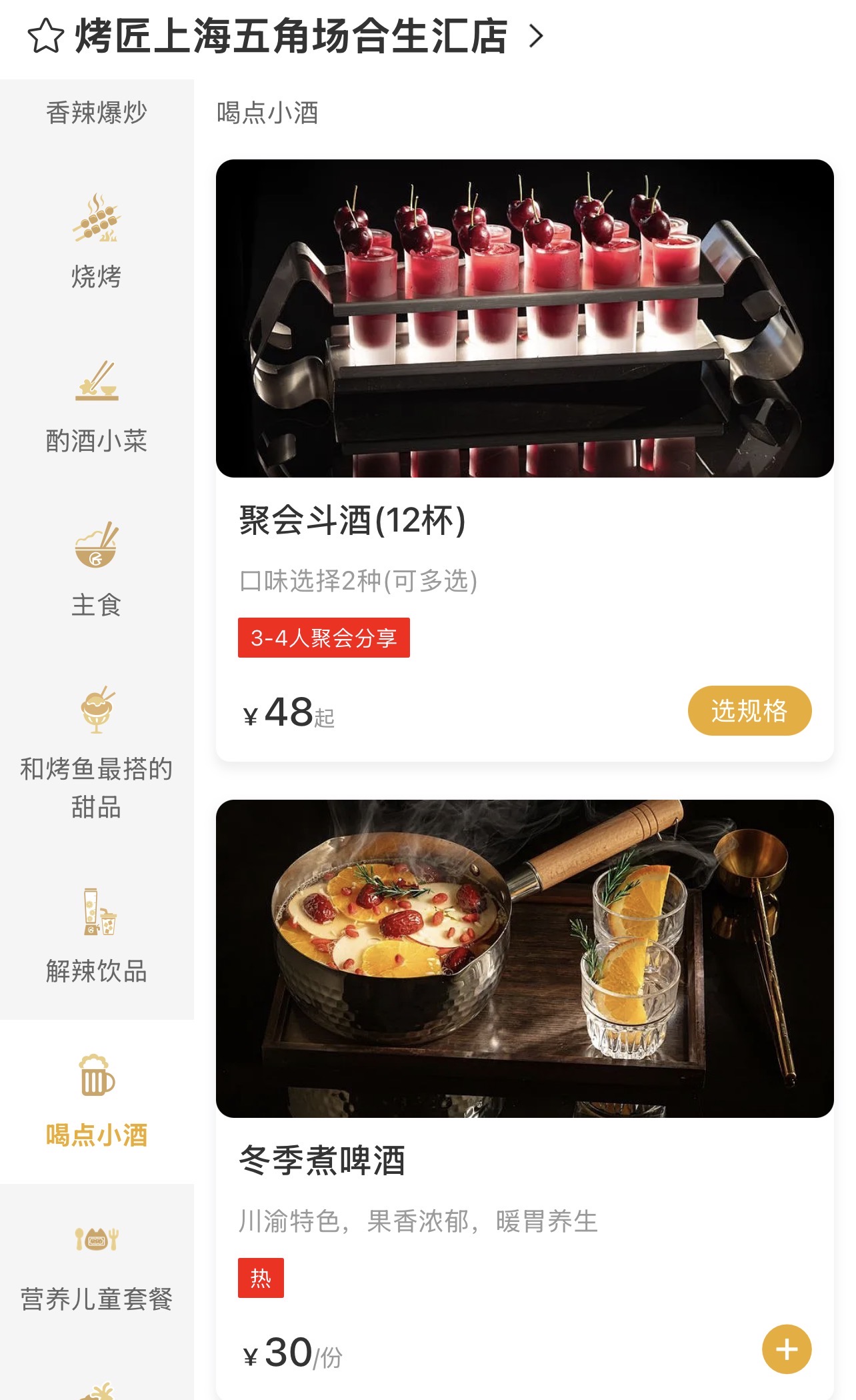Open the 和烤鱼最搭的甜品 category

point(97,754)
